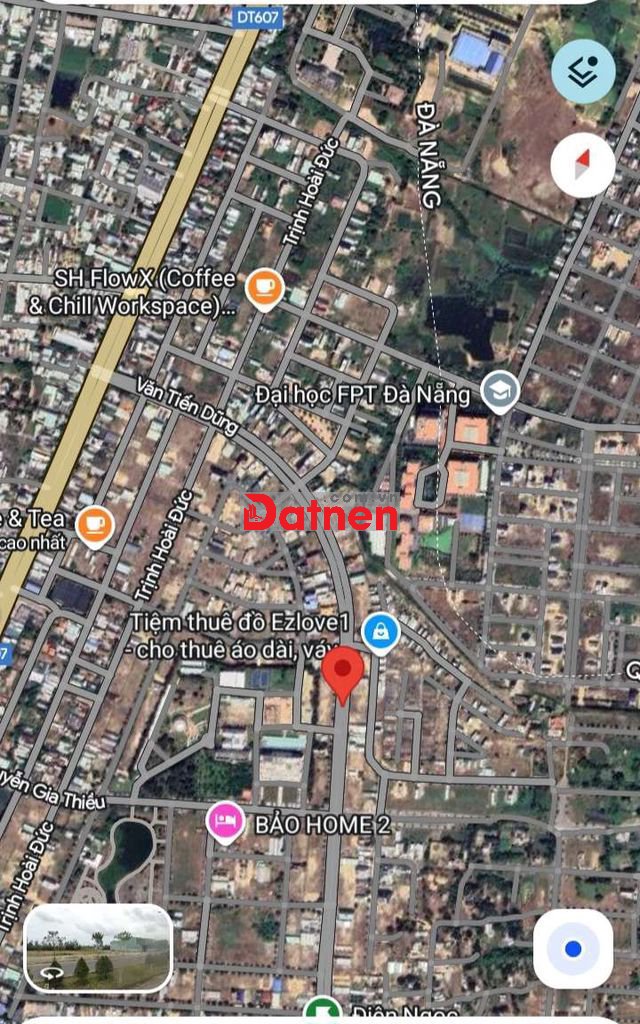
Task: Open the map layers selector
Action: coord(583,71)
